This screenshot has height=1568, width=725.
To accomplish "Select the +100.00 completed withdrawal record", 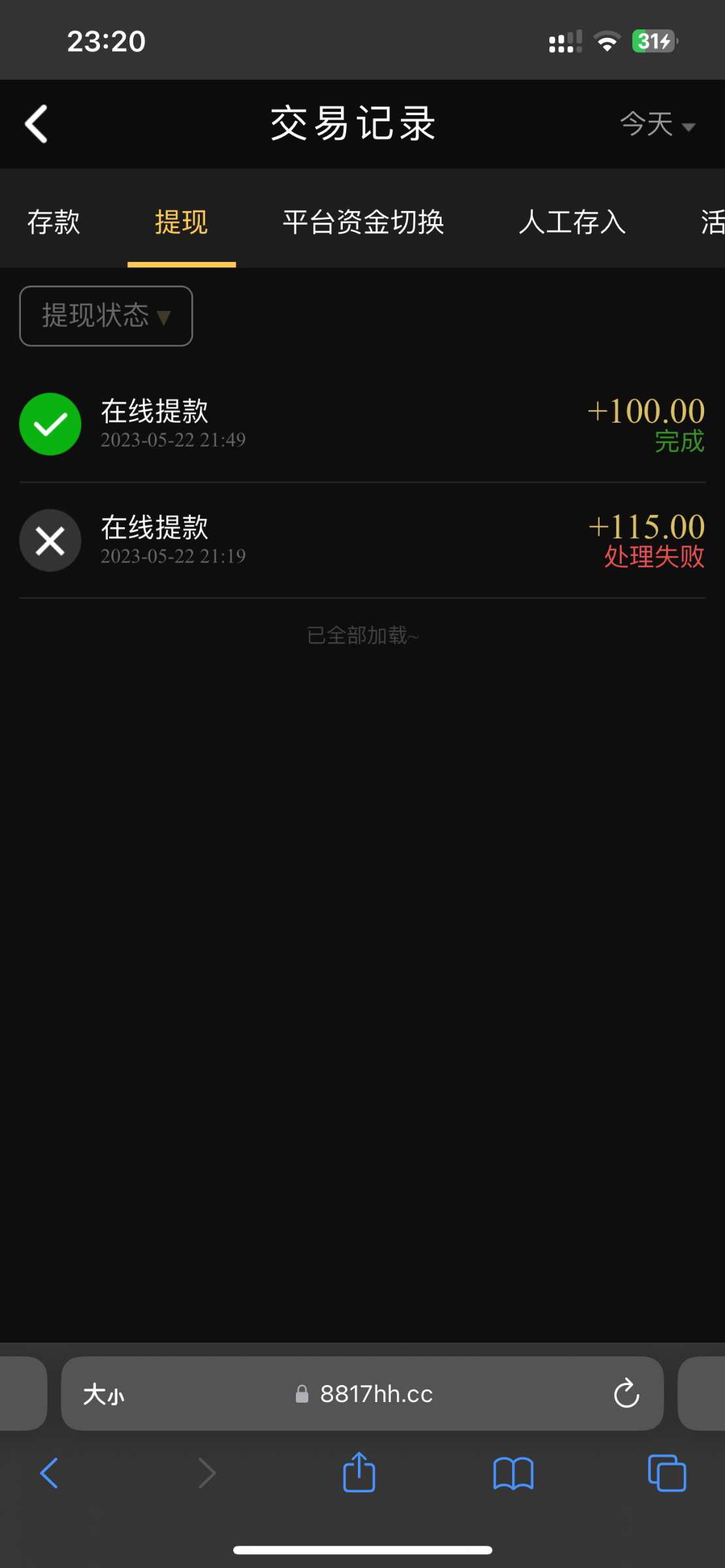I will [362, 423].
